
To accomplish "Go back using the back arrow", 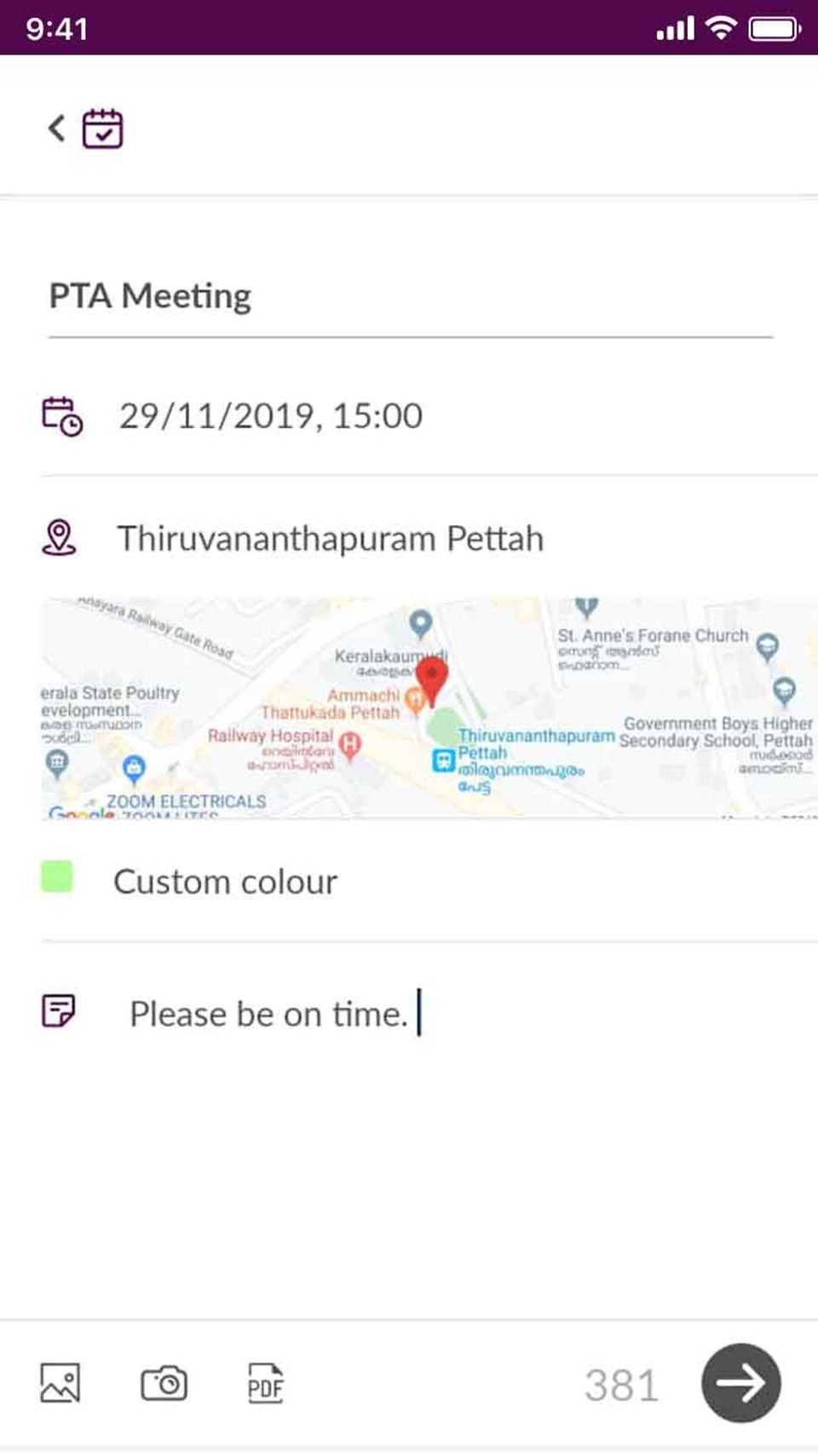I will [x=57, y=129].
